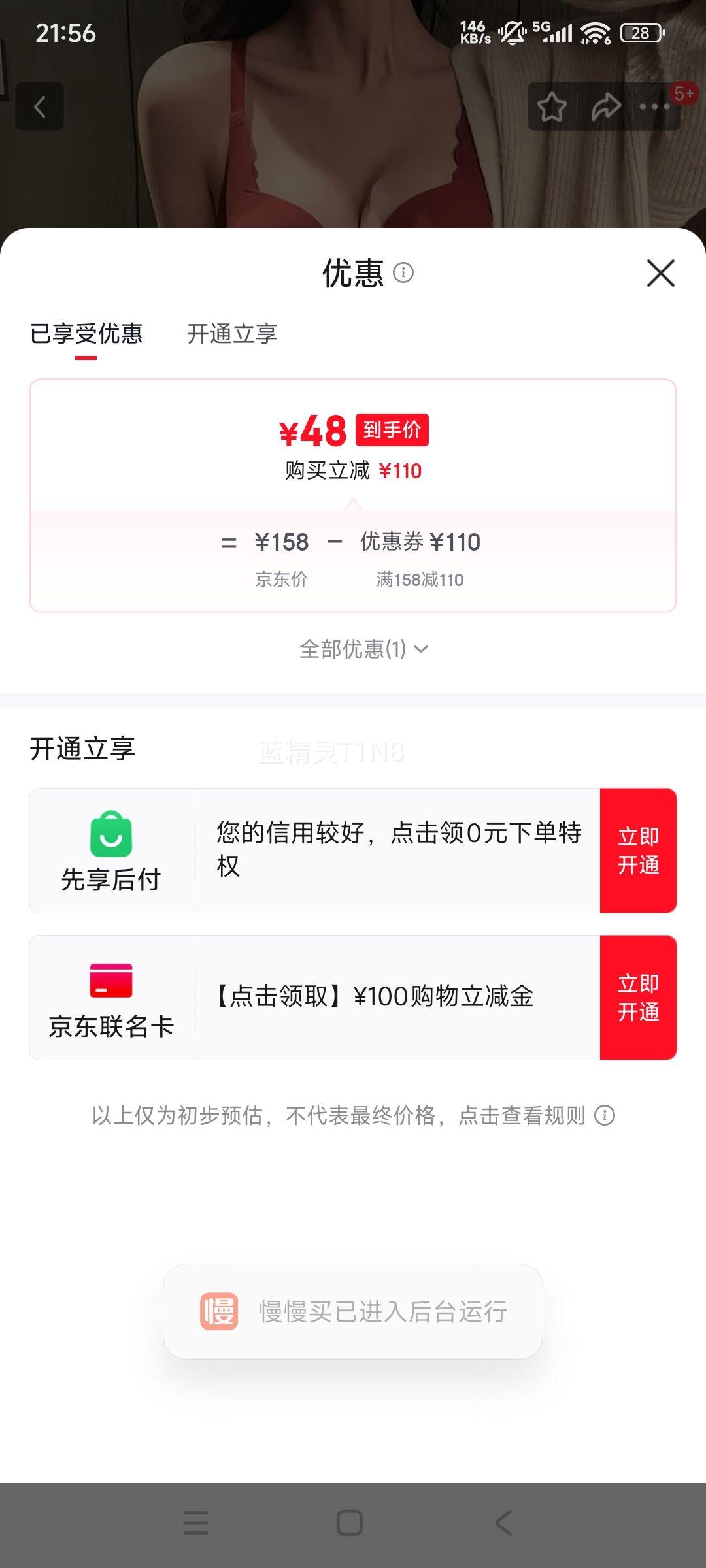Activate 京东联名卡 with 立即开通
706x1568 pixels.
(x=638, y=998)
